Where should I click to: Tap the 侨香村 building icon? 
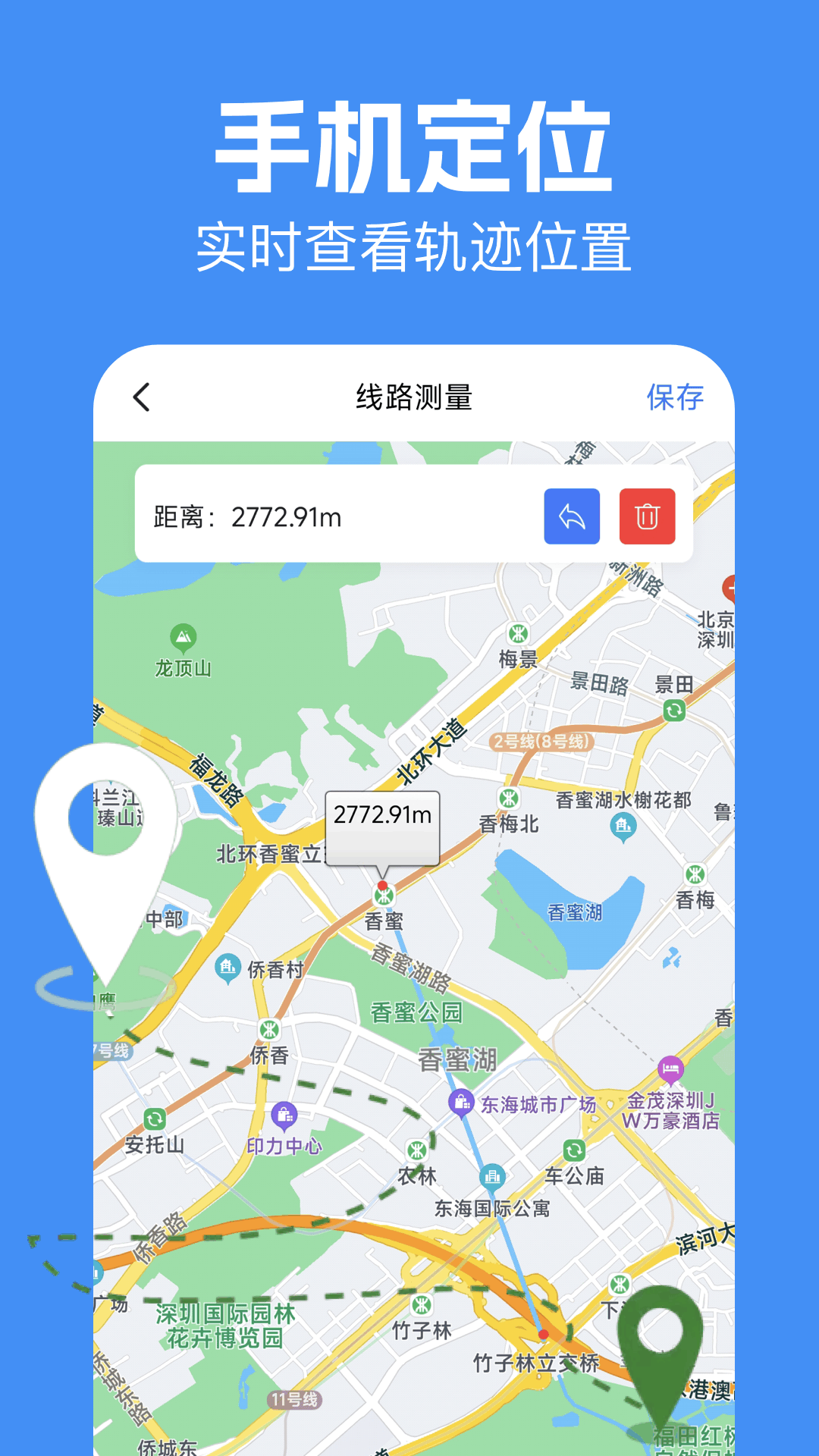[x=227, y=968]
